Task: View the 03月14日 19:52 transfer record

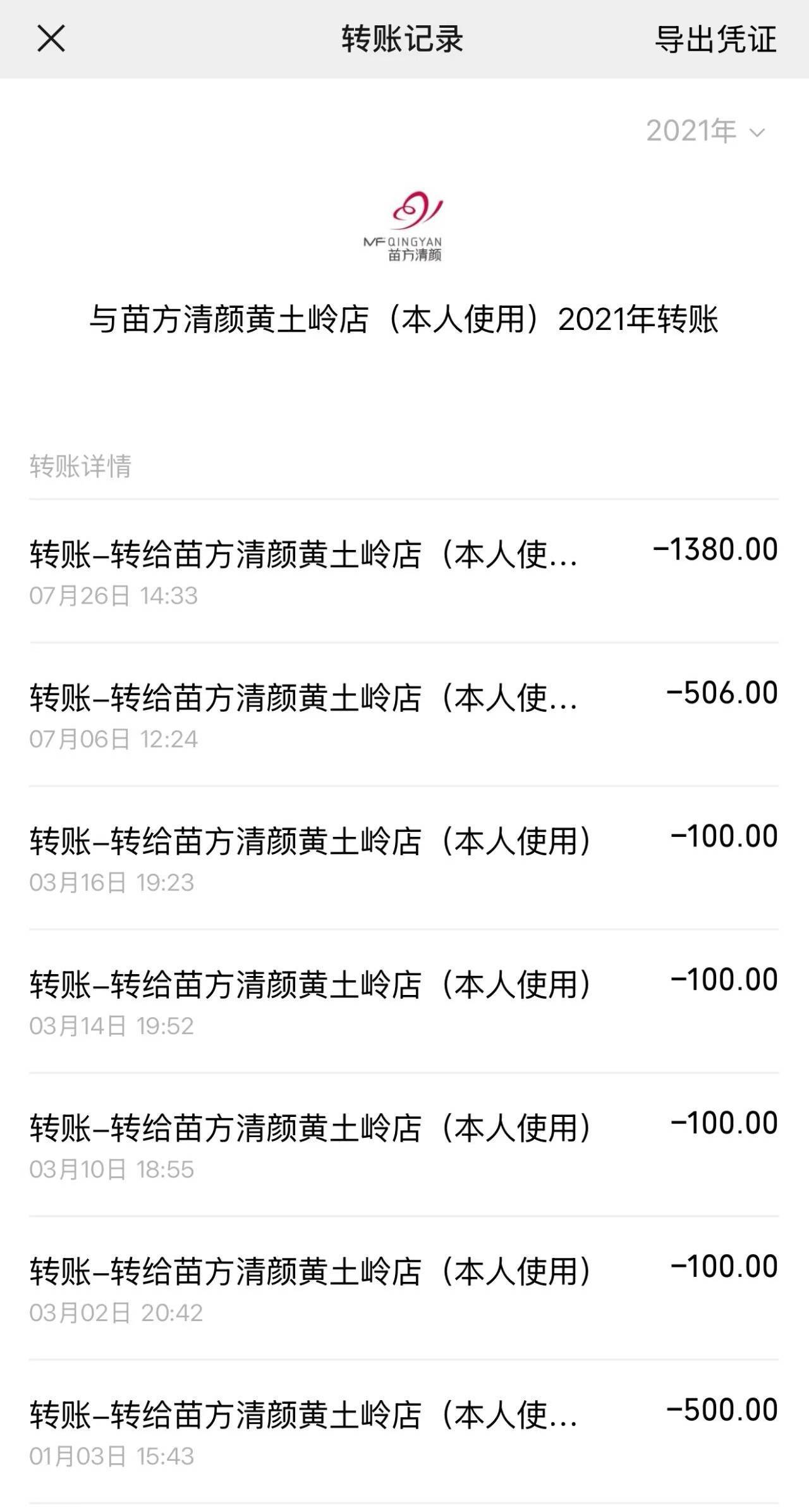Action: click(x=404, y=1001)
